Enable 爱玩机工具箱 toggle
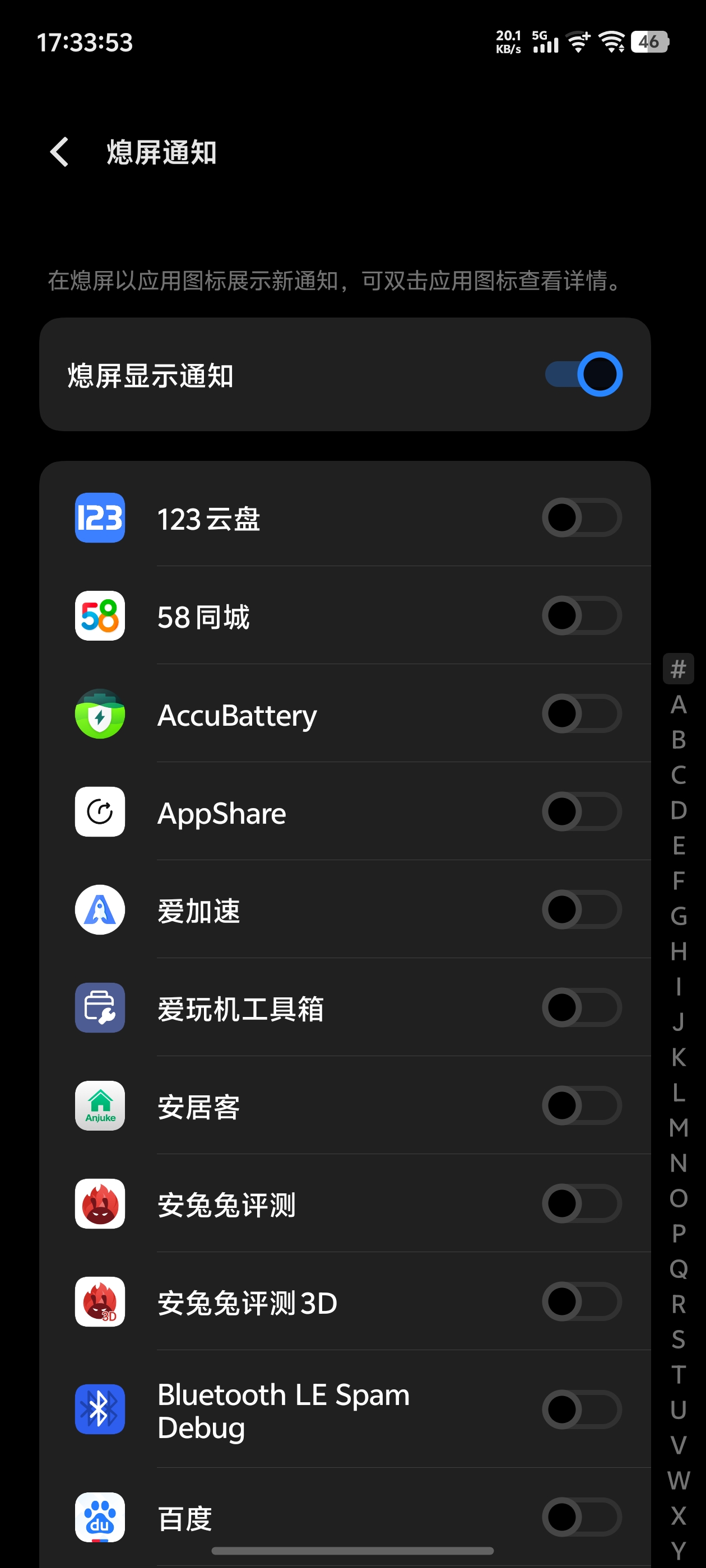This screenshot has width=706, height=1568. click(x=582, y=1008)
